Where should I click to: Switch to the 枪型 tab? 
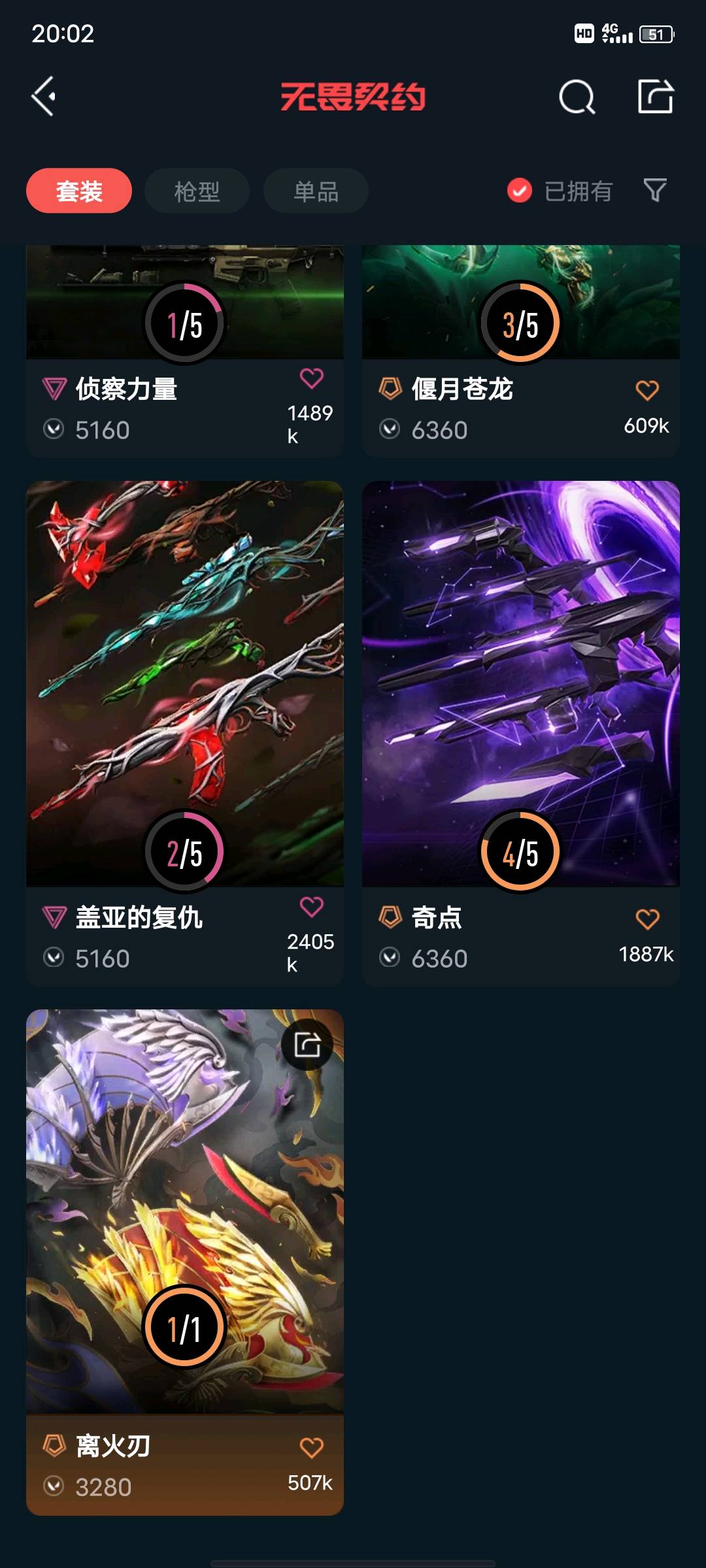point(197,191)
